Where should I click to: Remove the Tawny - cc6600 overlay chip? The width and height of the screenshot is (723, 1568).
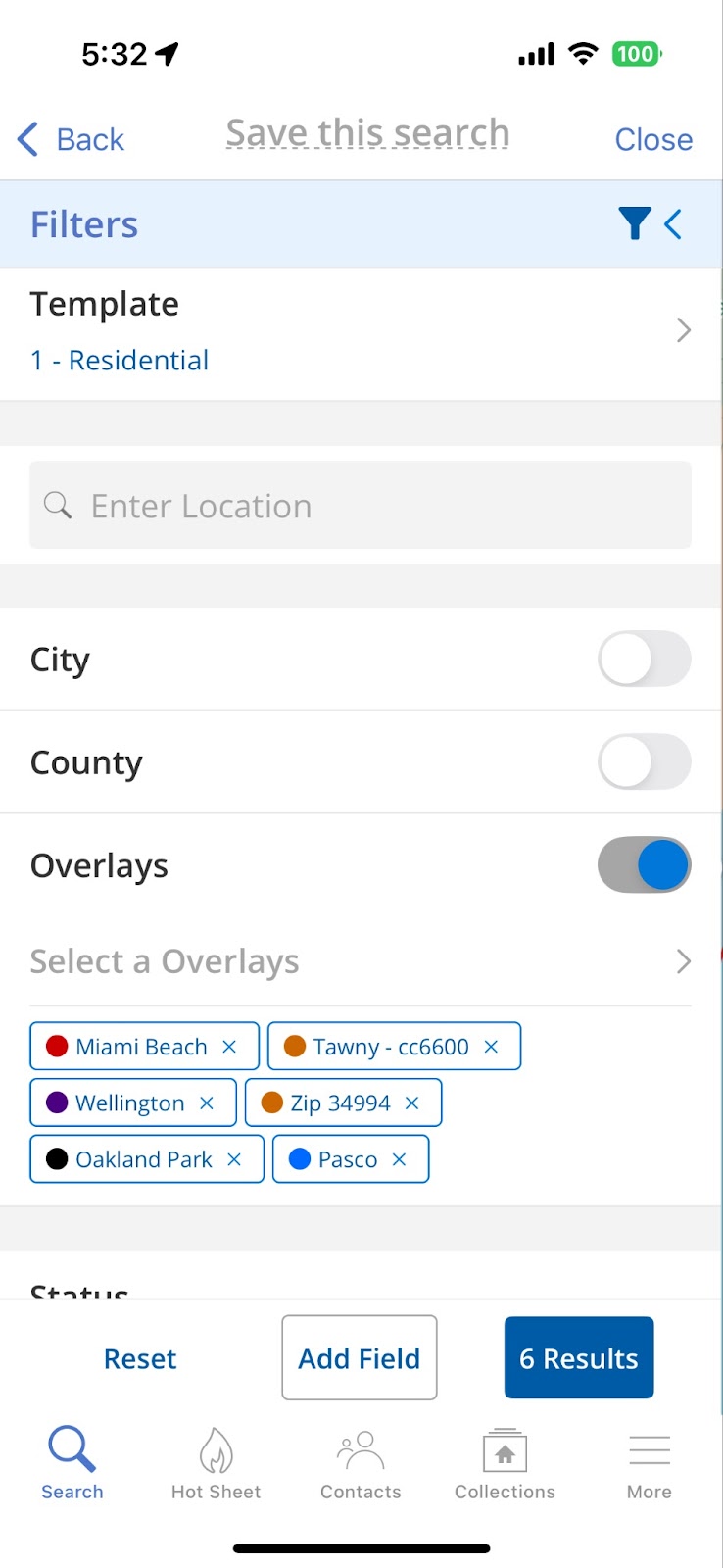click(x=491, y=1047)
